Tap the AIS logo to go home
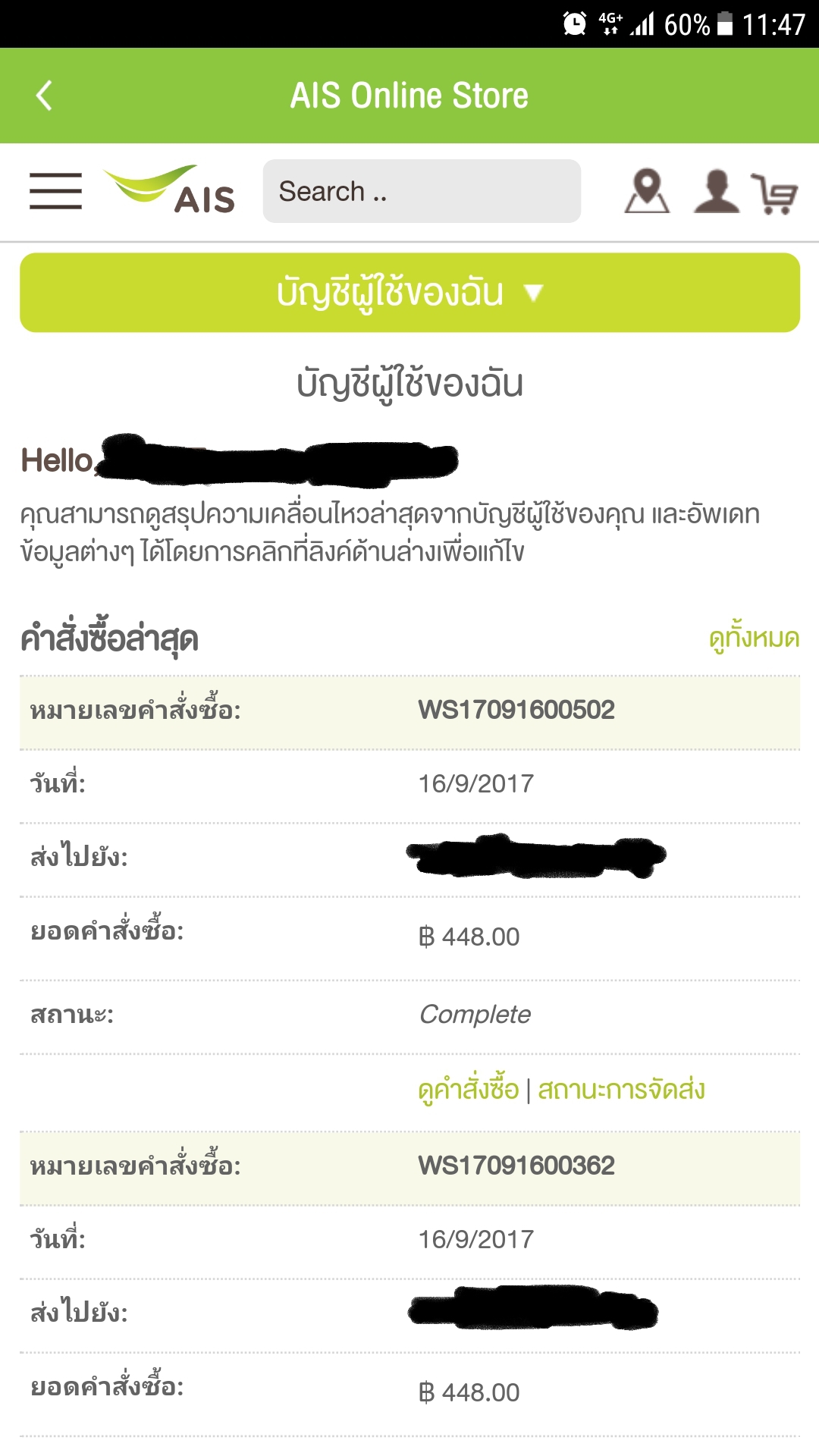 (x=170, y=190)
